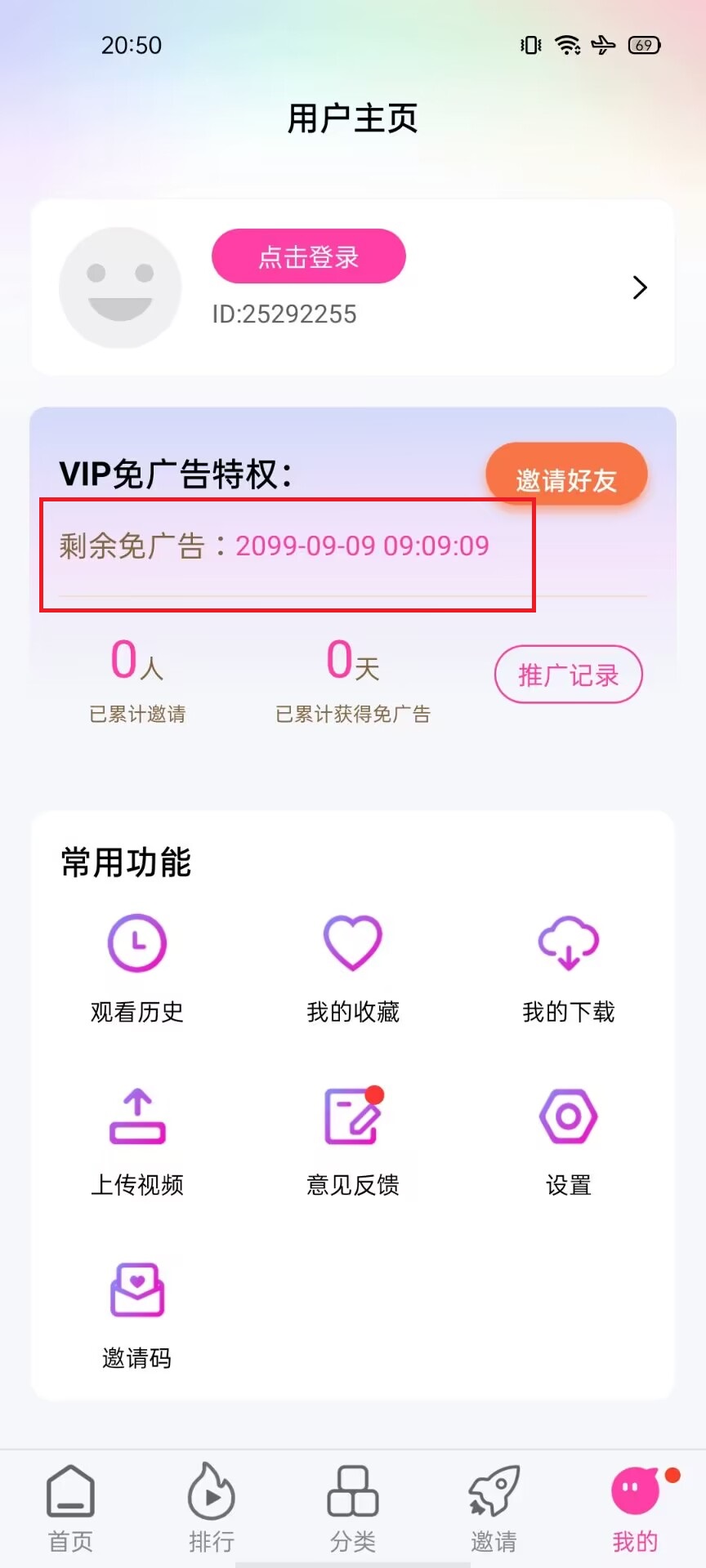
Task: Switch to the 首页 home tab
Action: click(x=70, y=1508)
